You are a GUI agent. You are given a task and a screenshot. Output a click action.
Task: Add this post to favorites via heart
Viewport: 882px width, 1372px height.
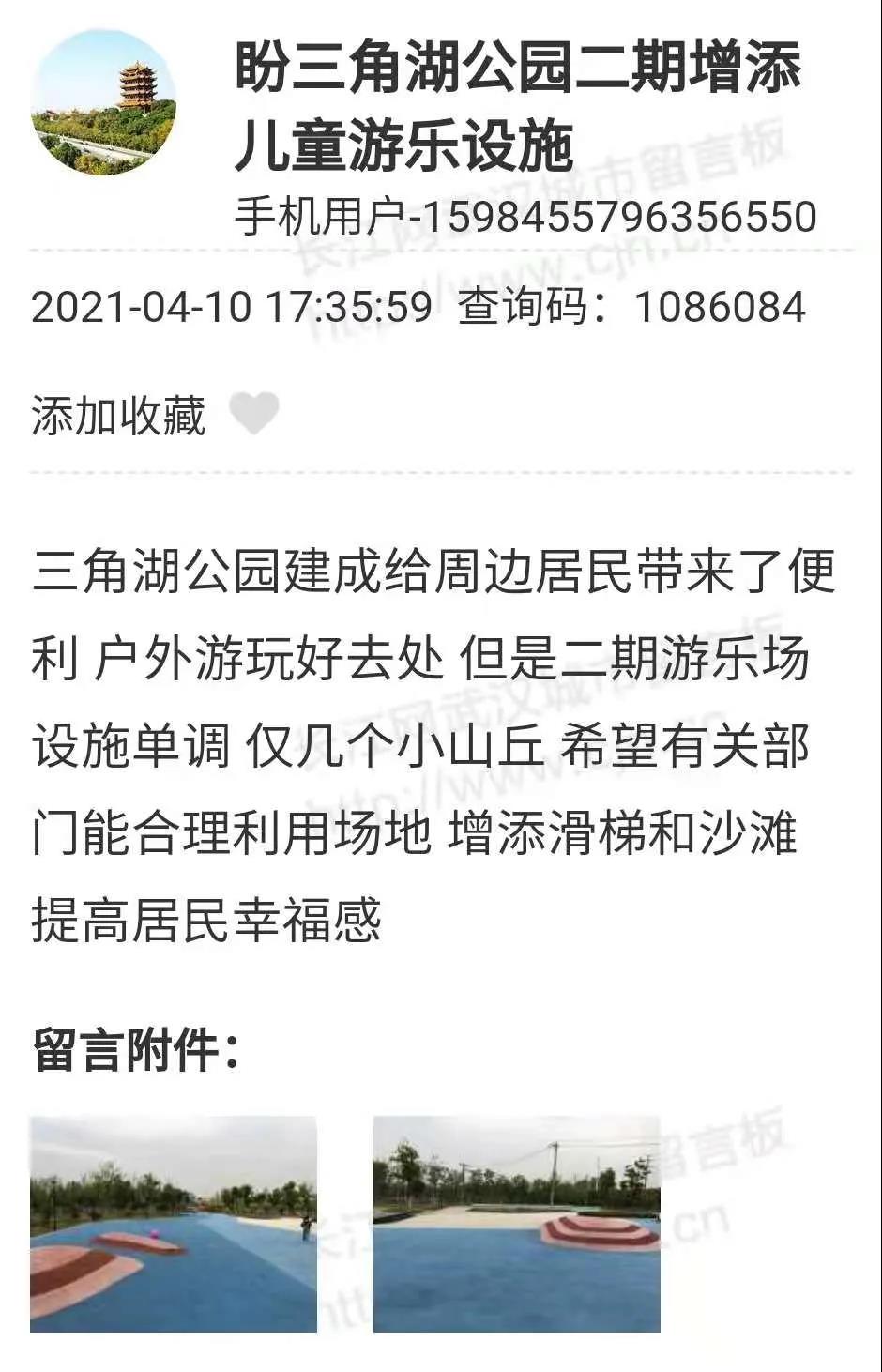point(253,414)
